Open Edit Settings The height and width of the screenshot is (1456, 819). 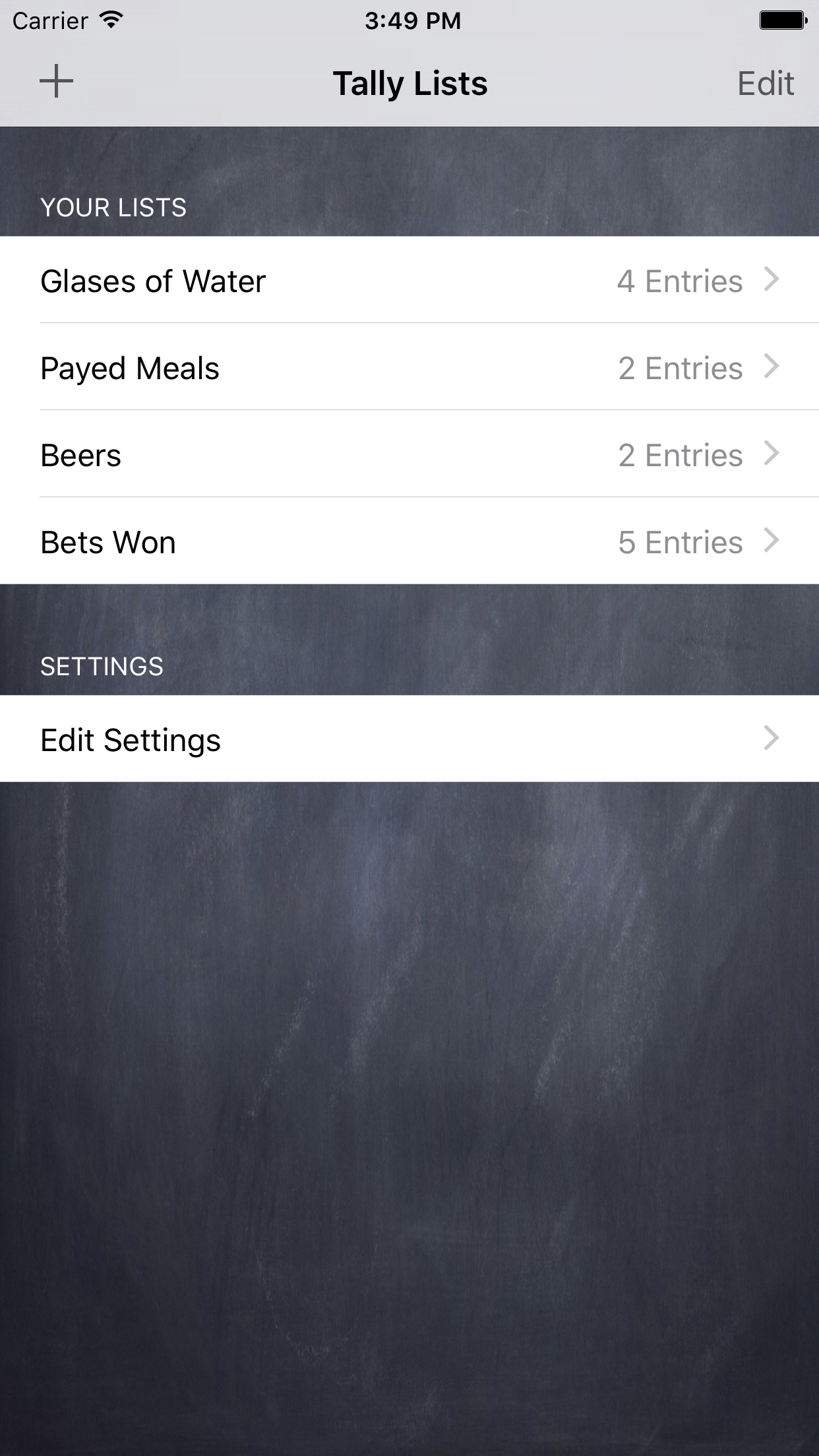coord(409,739)
